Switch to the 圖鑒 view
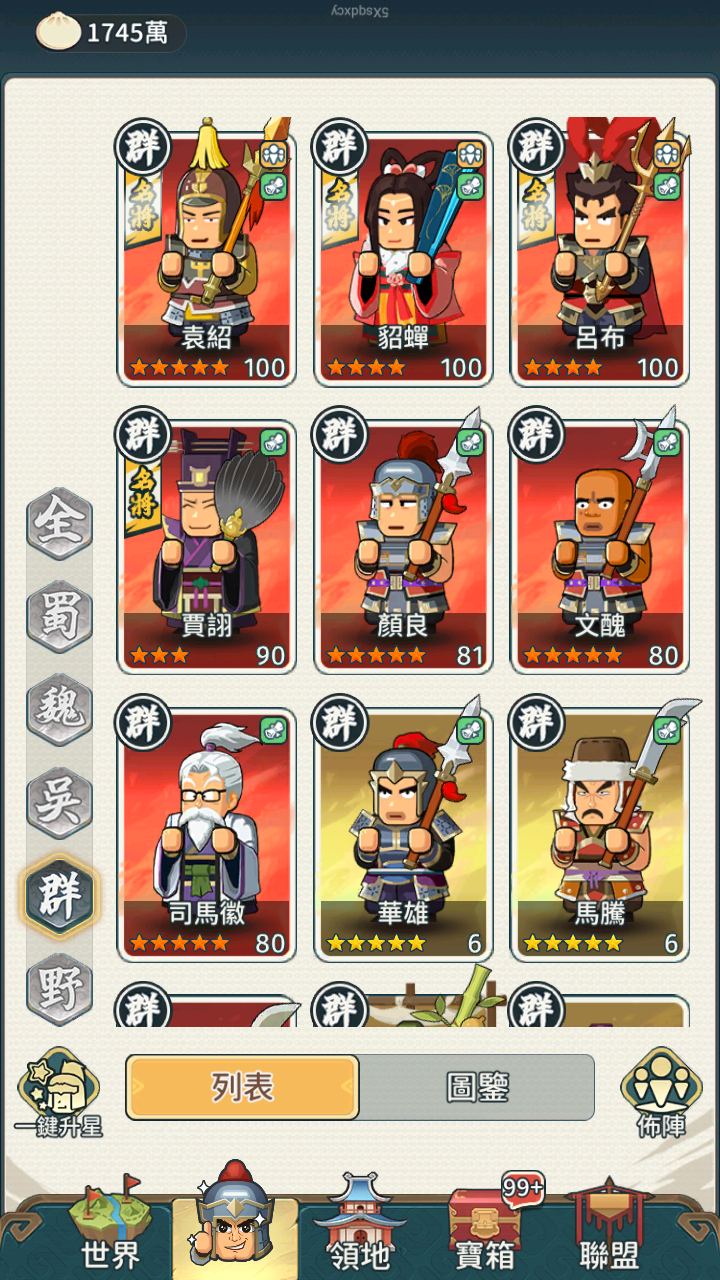 pyautogui.click(x=477, y=1087)
